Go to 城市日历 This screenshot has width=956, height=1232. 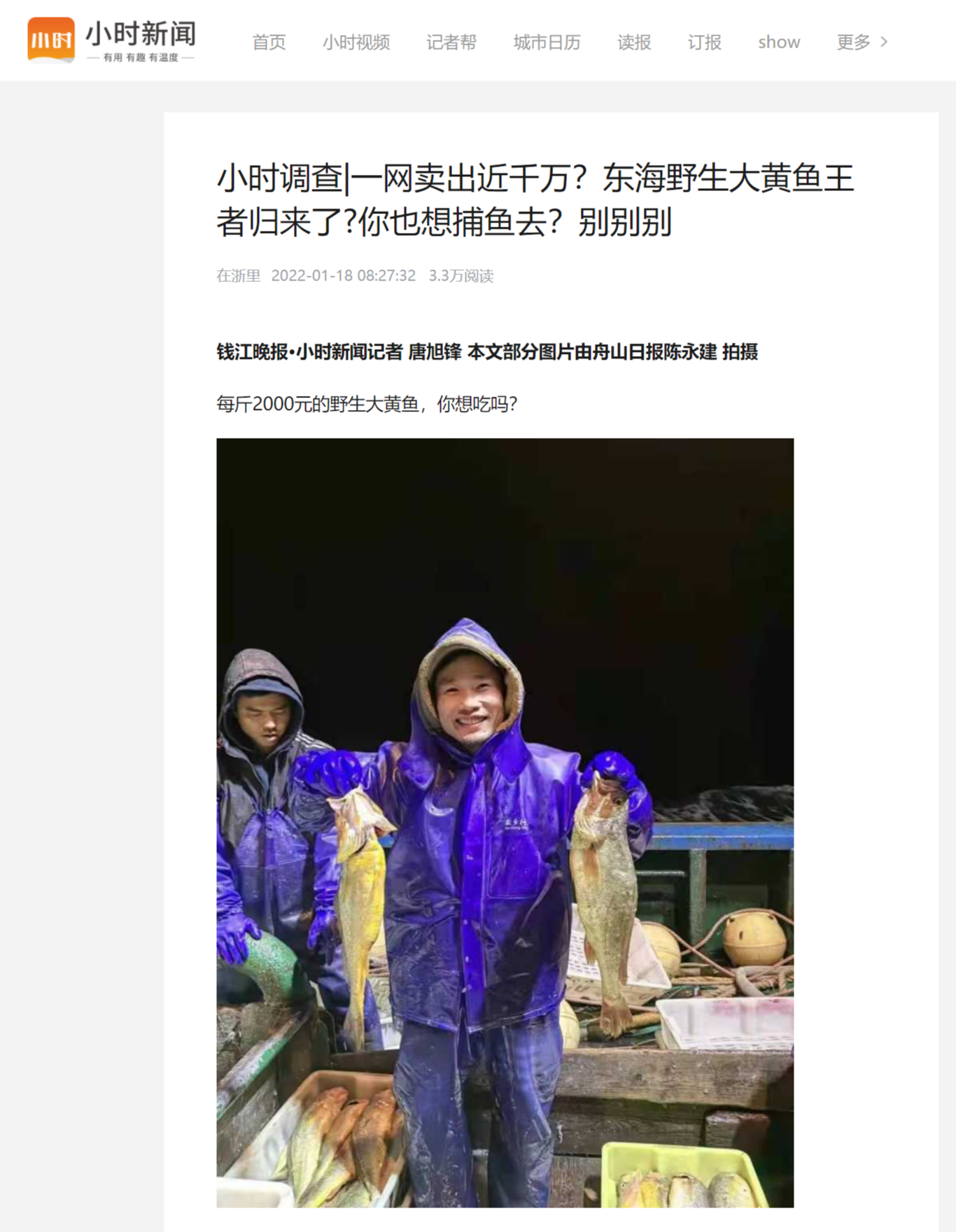click(547, 43)
